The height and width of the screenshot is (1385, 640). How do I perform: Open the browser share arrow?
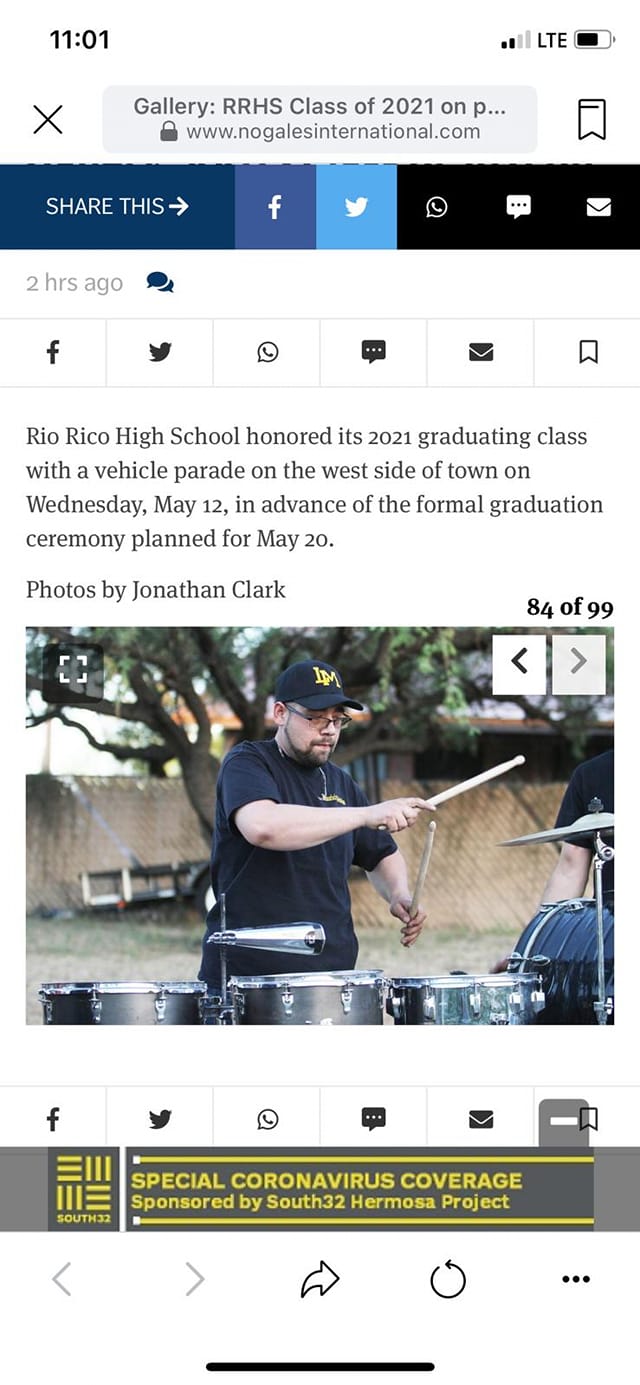320,1279
